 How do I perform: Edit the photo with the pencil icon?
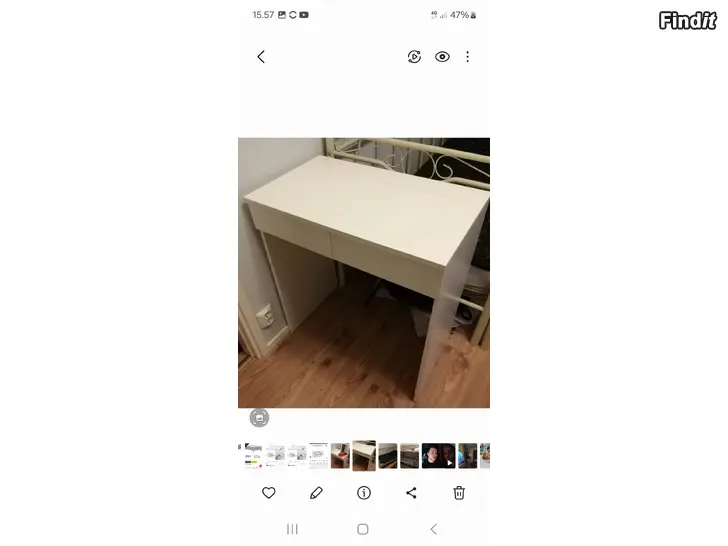[316, 493]
